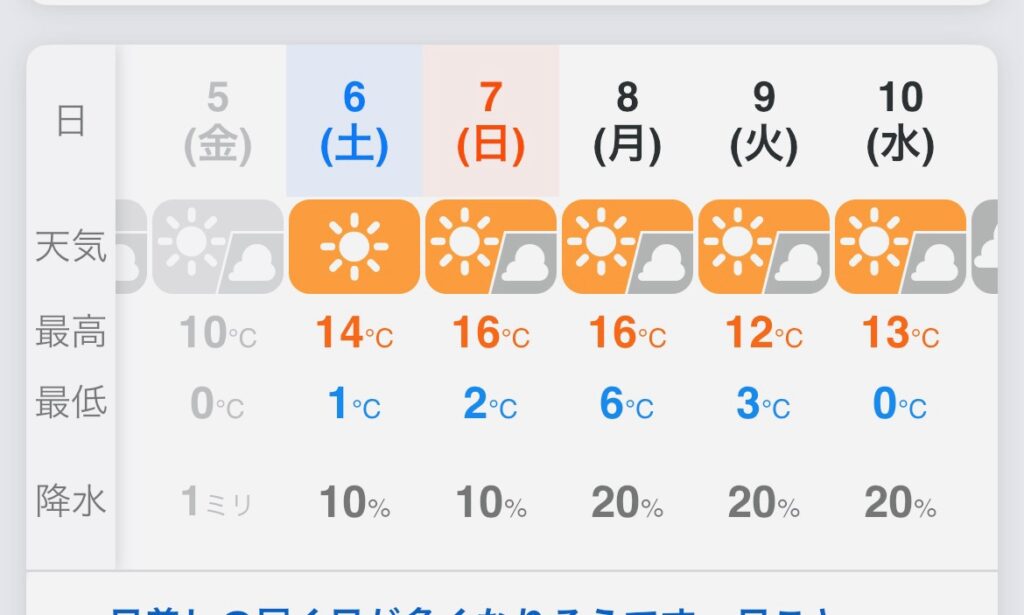Open the forecast for 10 (水)
This screenshot has width=1024, height=615.
[900, 122]
